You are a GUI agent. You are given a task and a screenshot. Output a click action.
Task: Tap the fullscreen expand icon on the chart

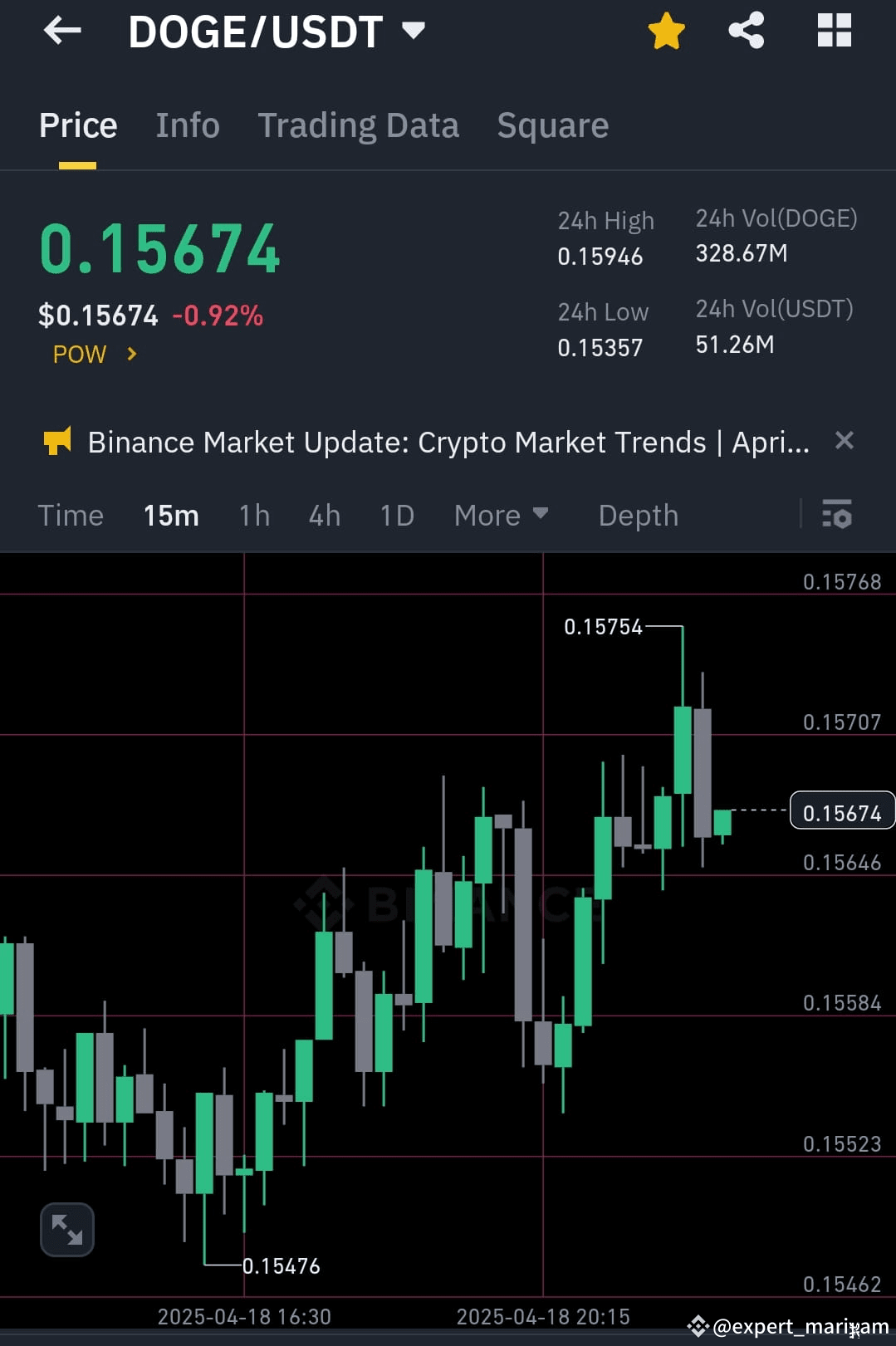(x=66, y=1230)
